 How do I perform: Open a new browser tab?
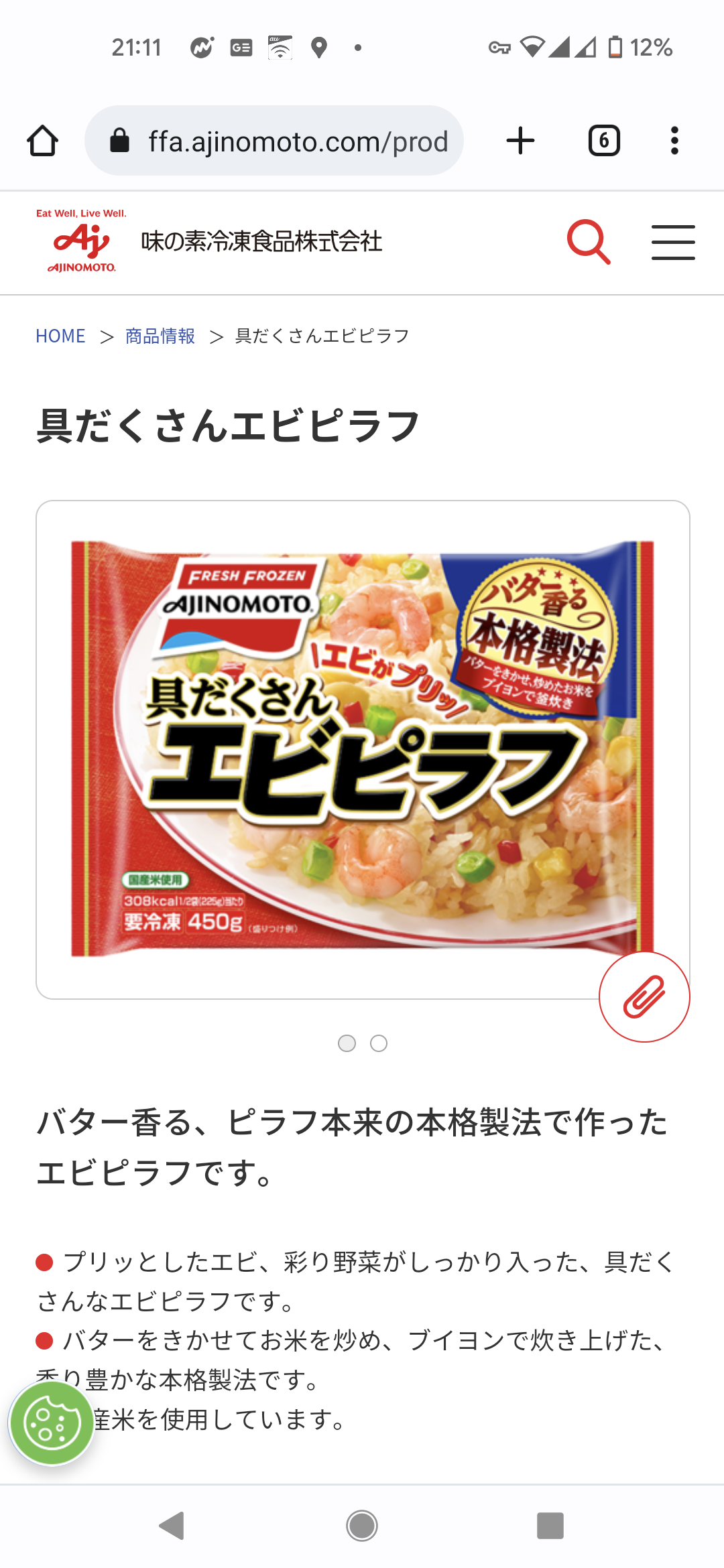pyautogui.click(x=520, y=141)
